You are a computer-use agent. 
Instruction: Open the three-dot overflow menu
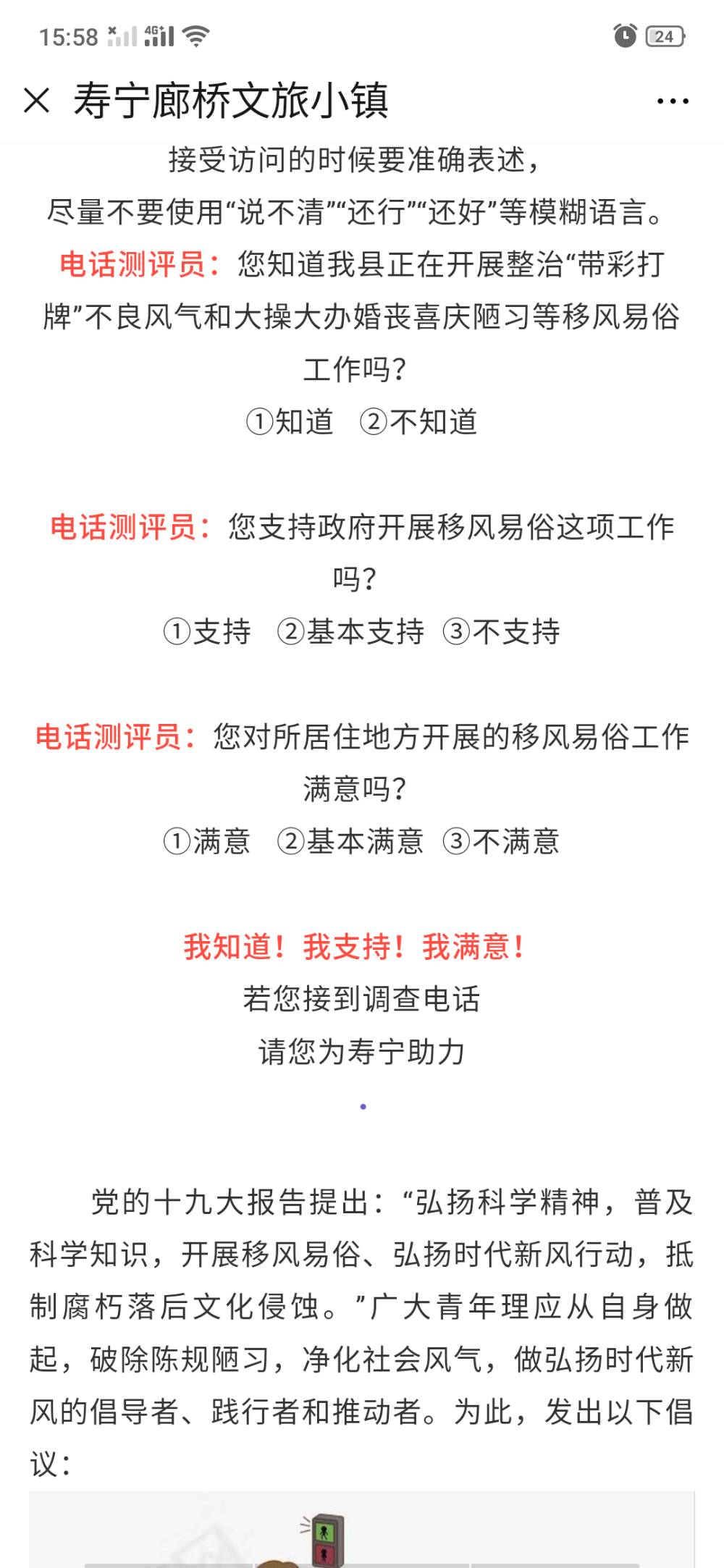click(x=673, y=101)
